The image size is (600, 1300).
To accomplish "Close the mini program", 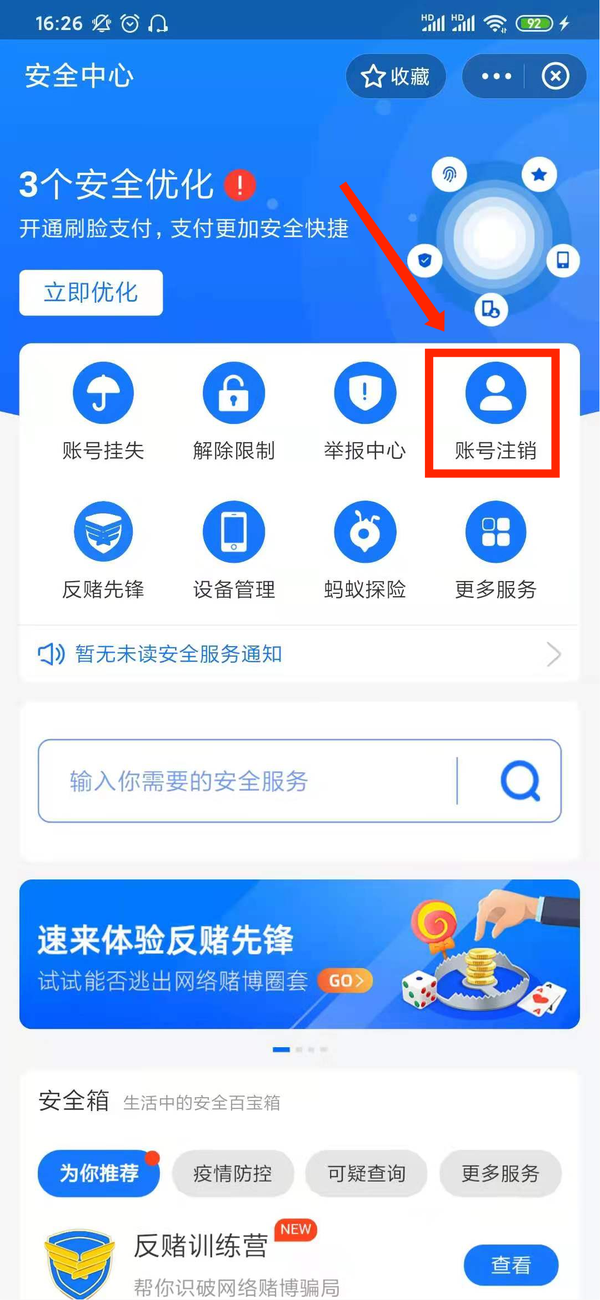I will tap(555, 76).
